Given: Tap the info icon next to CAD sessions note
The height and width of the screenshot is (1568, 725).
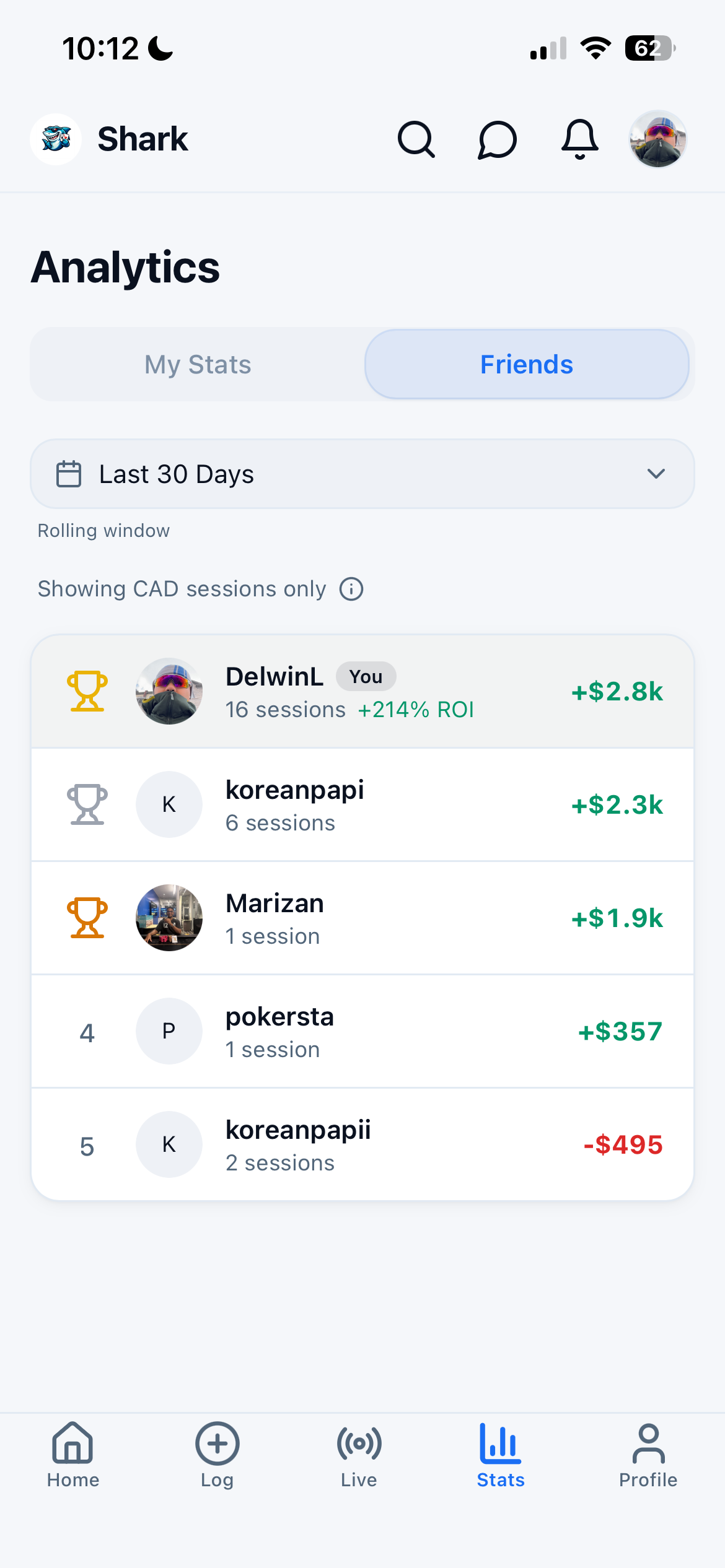Looking at the screenshot, I should click(x=351, y=589).
